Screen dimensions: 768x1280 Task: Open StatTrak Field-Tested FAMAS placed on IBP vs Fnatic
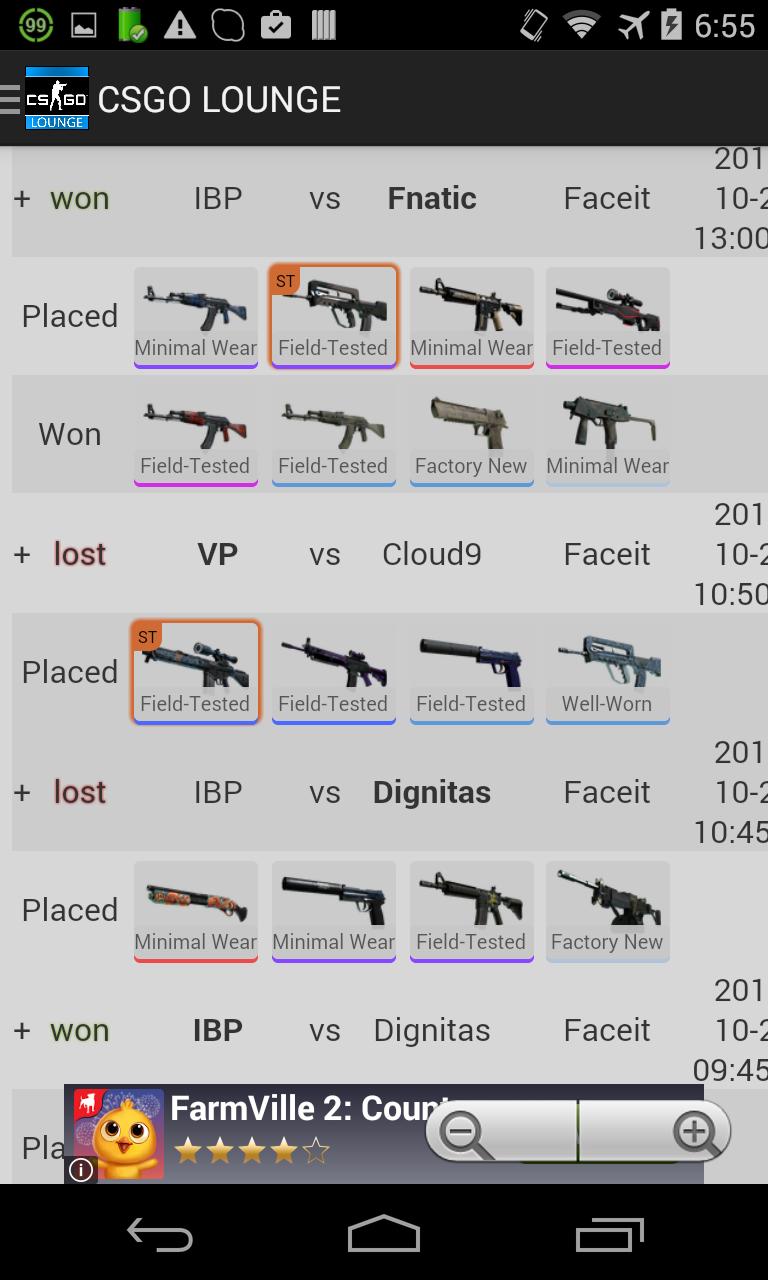click(x=333, y=316)
